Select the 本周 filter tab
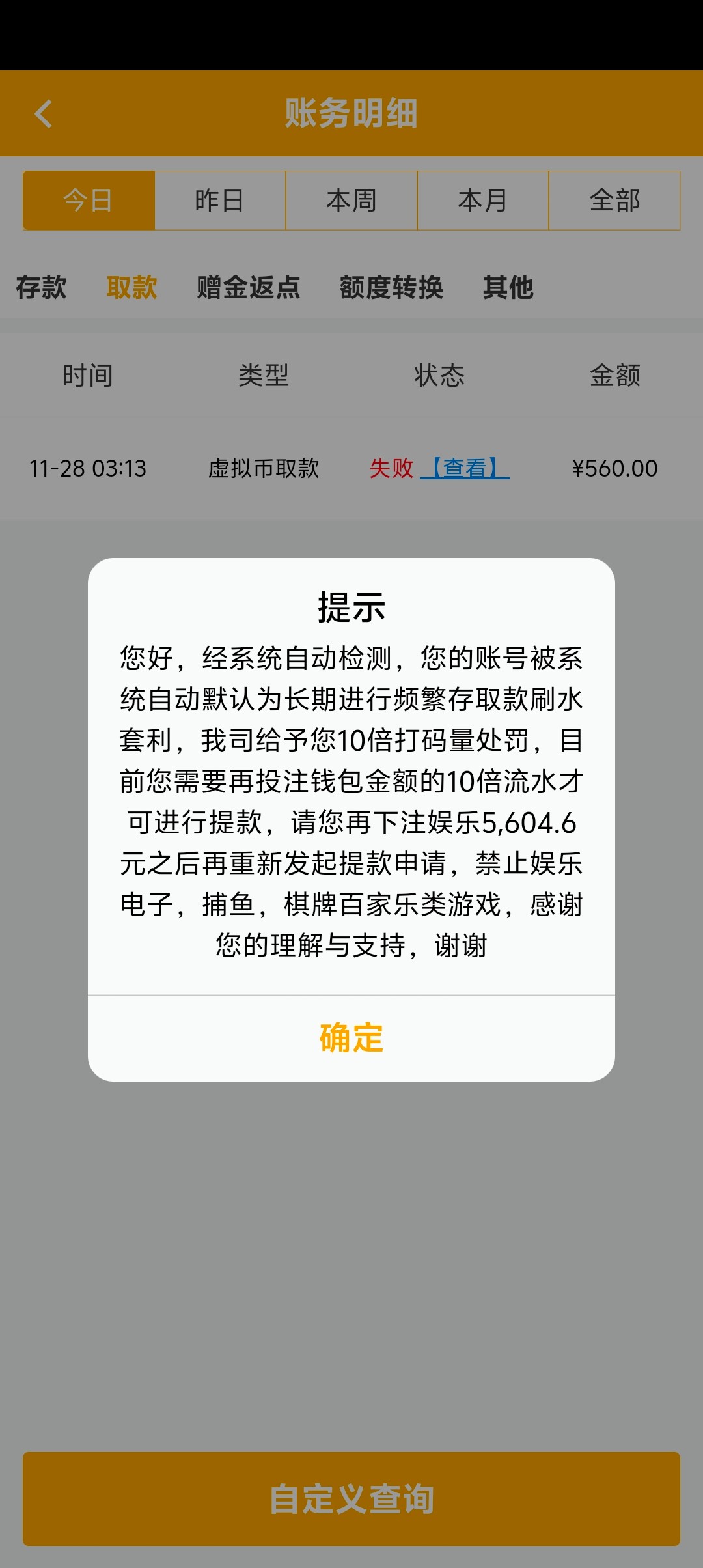The width and height of the screenshot is (703, 1568). point(351,201)
